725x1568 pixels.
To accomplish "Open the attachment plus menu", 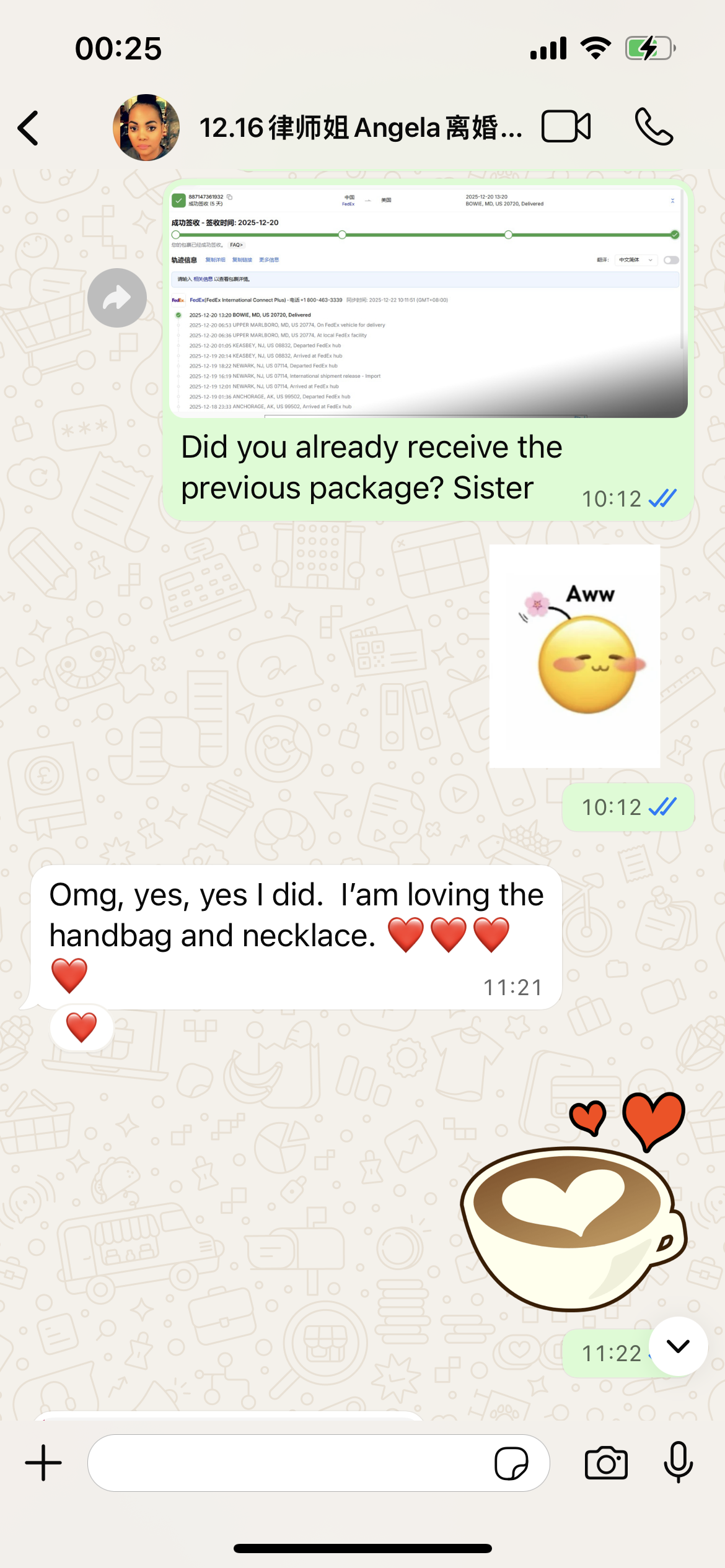I will coord(43,1463).
